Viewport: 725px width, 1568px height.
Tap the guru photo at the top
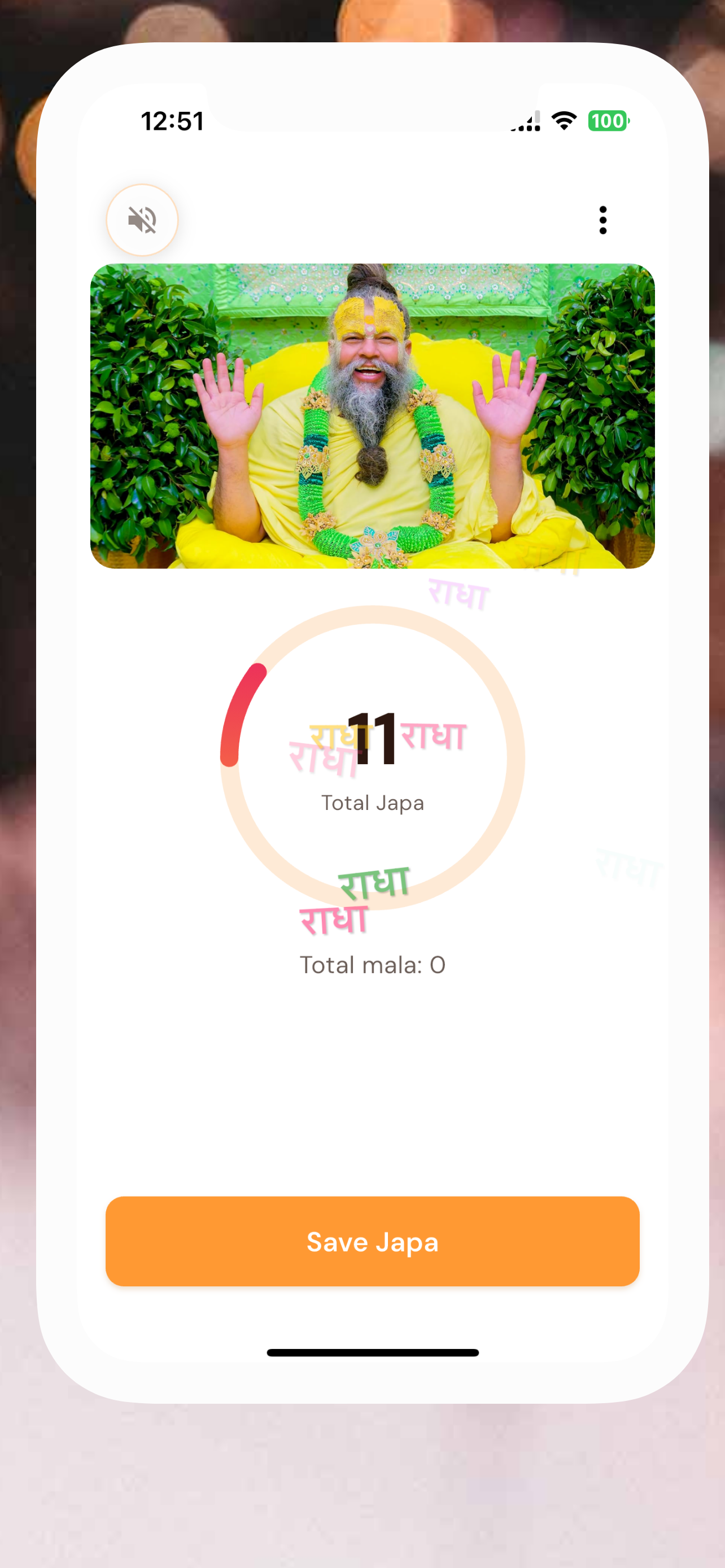(x=373, y=416)
